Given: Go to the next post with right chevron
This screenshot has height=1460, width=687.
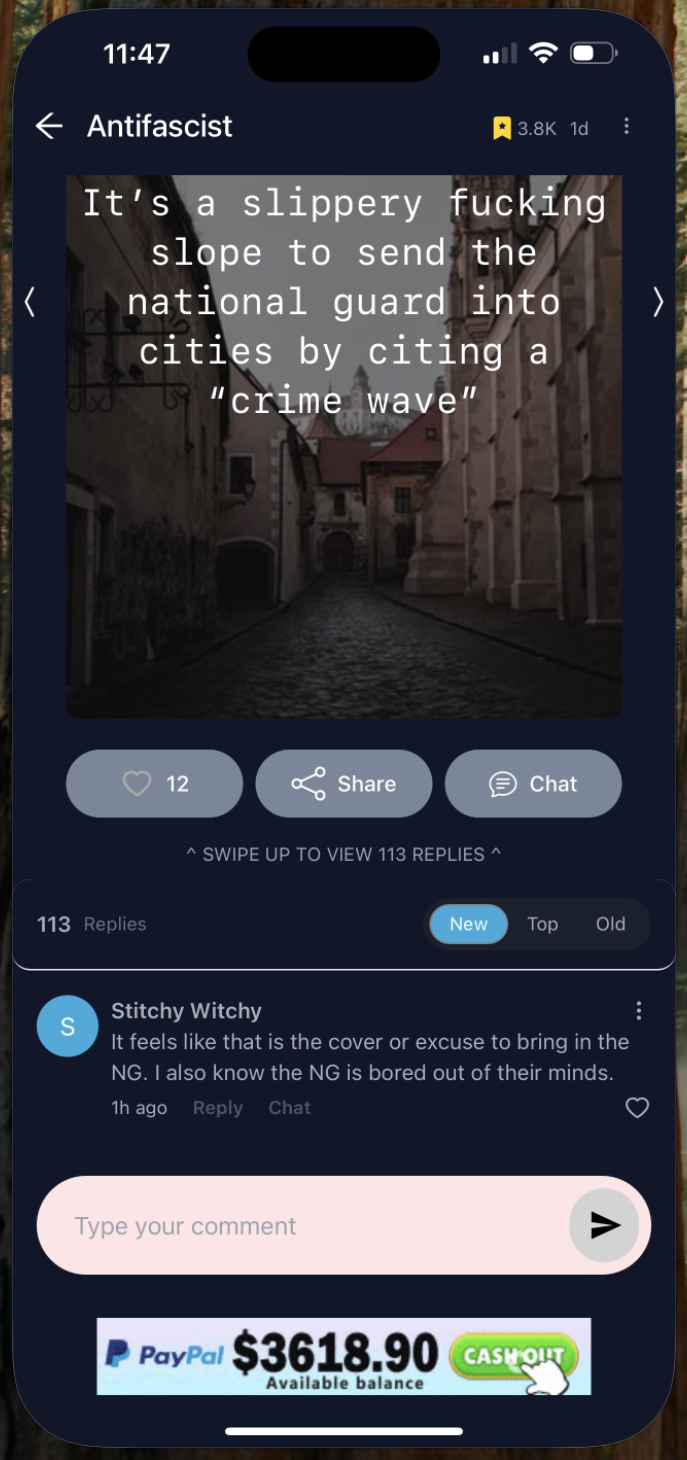Looking at the screenshot, I should point(657,302).
